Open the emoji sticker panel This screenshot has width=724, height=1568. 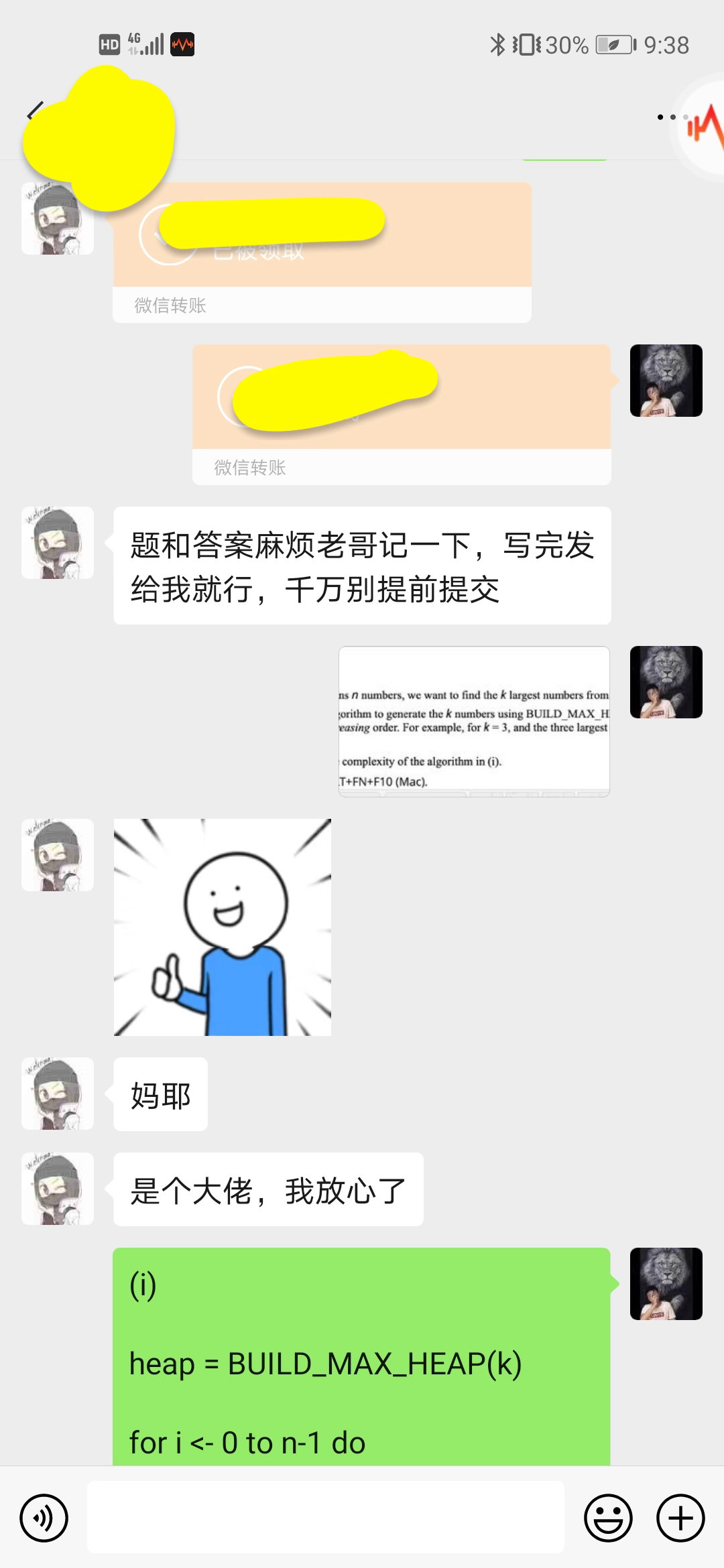click(x=608, y=1518)
